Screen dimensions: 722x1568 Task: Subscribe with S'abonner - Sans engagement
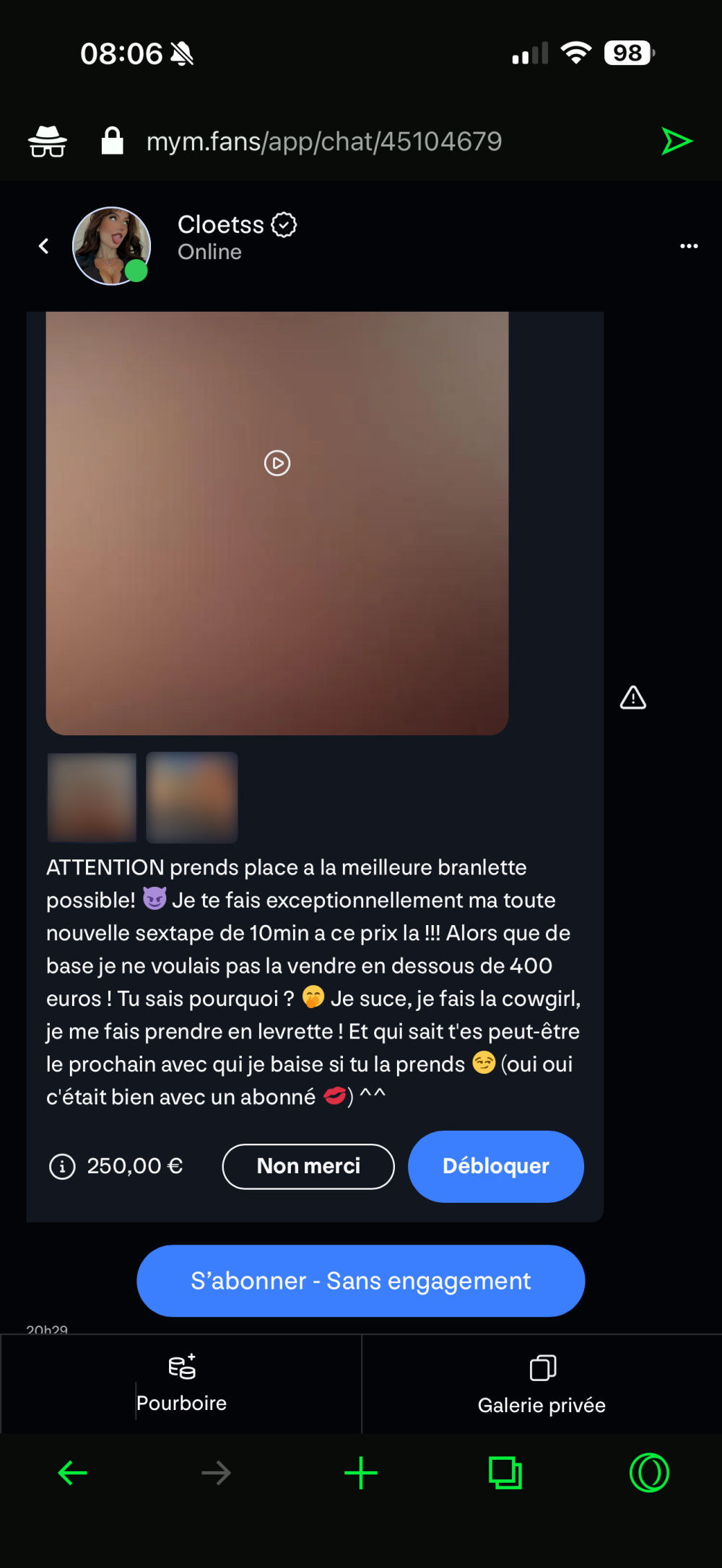(x=360, y=1281)
